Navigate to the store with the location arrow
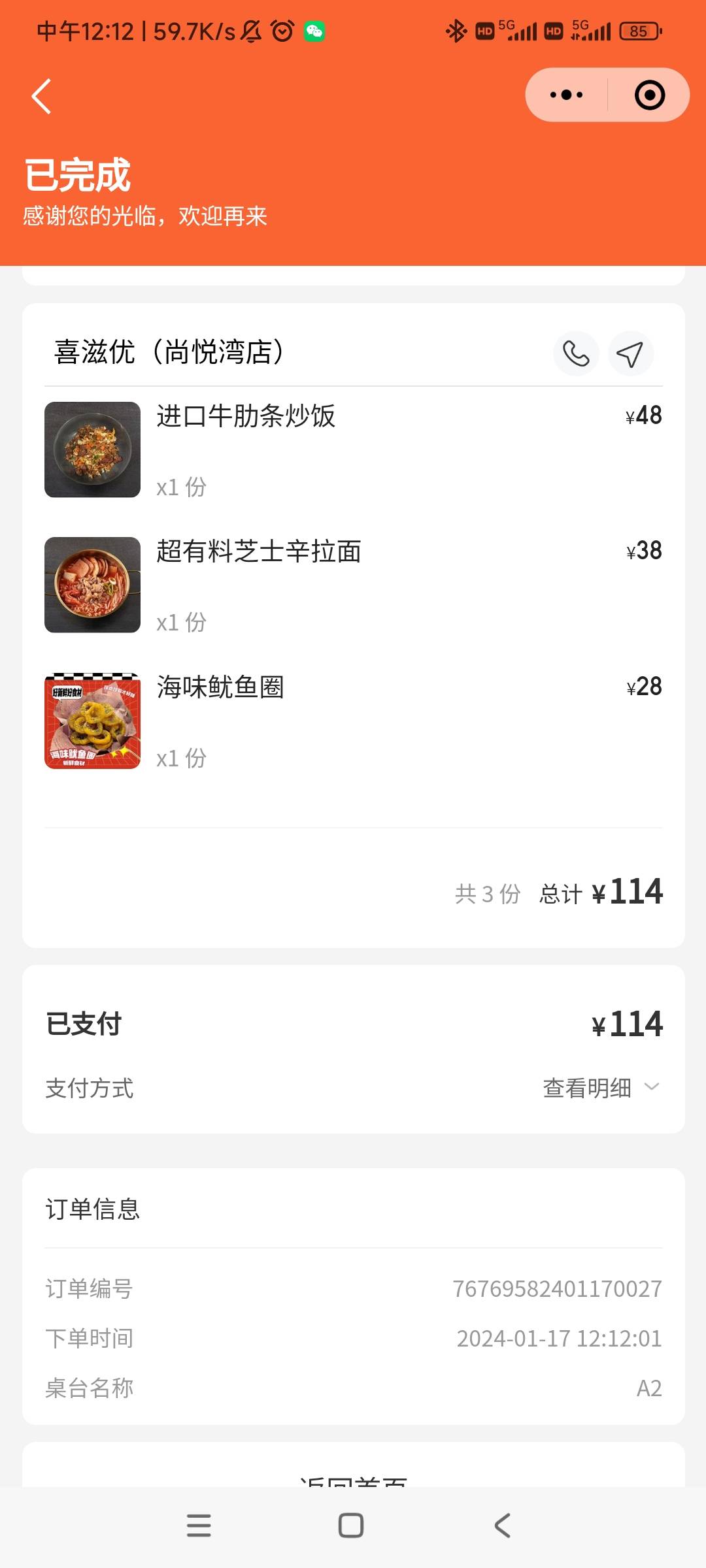The image size is (706, 1568). click(630, 353)
